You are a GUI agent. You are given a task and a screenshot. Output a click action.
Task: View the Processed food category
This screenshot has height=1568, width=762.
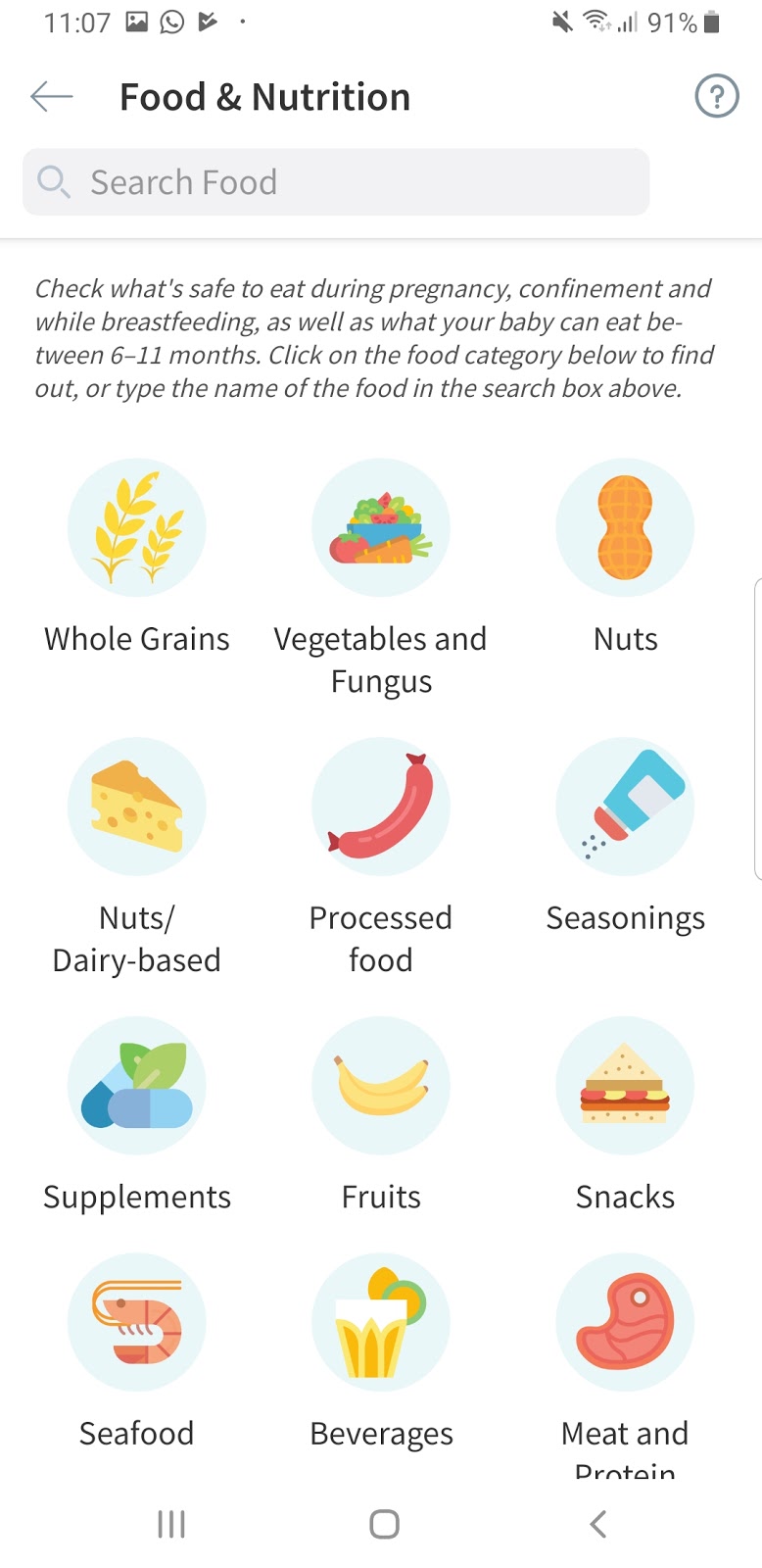pyautogui.click(x=381, y=857)
